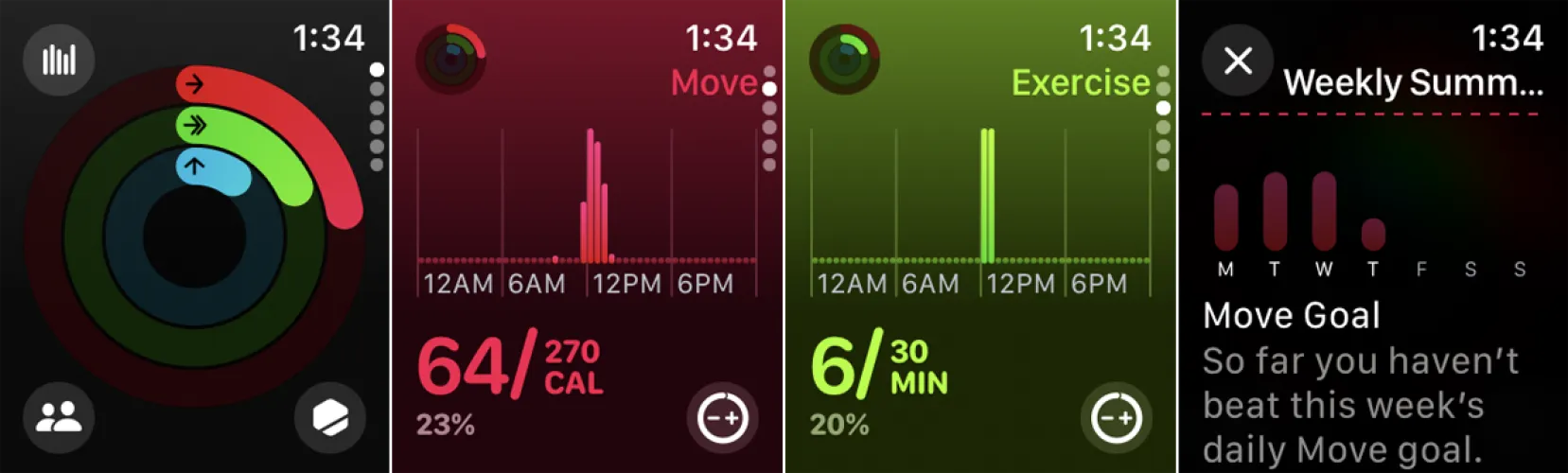Tap the rings icon on Exercise screen

[x=844, y=59]
